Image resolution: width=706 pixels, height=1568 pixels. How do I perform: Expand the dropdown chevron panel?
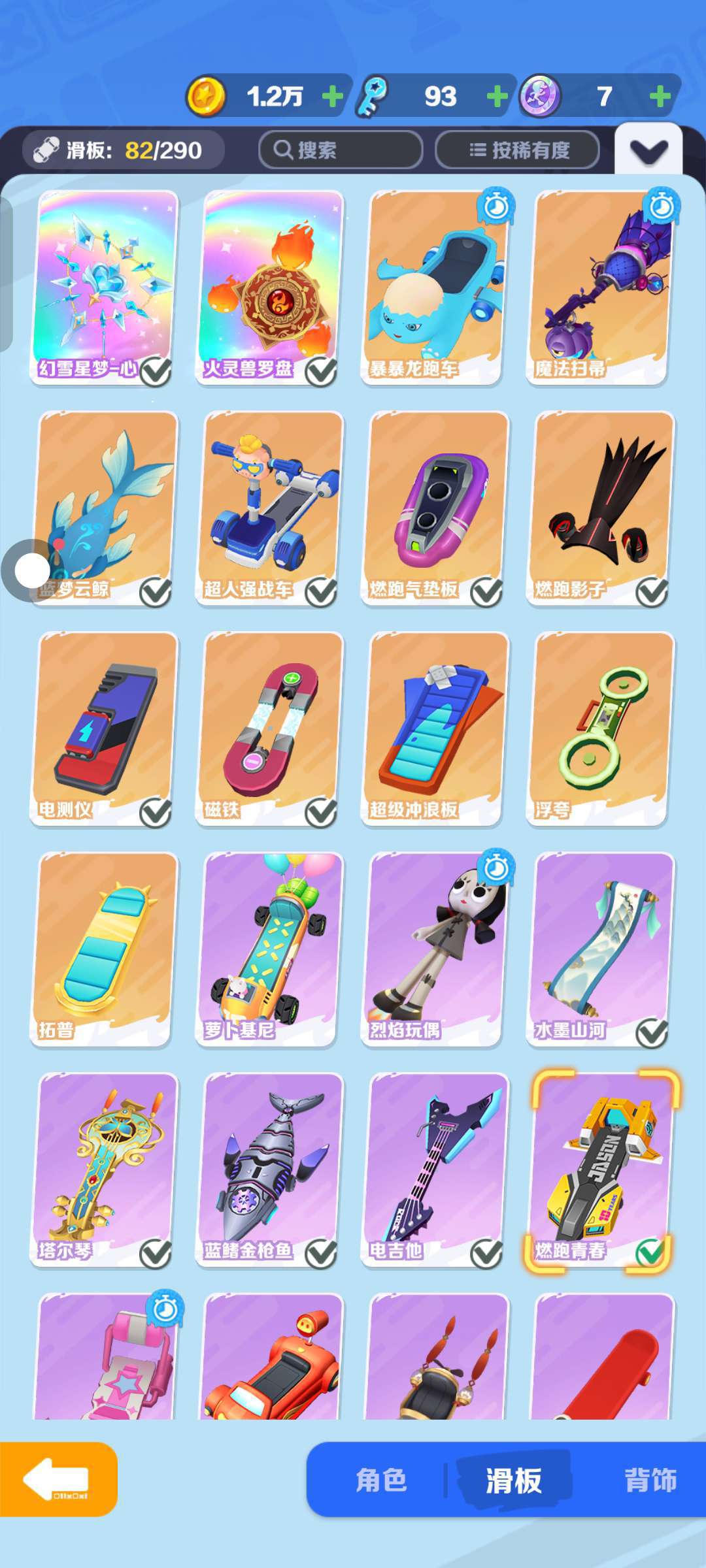pyautogui.click(x=648, y=152)
